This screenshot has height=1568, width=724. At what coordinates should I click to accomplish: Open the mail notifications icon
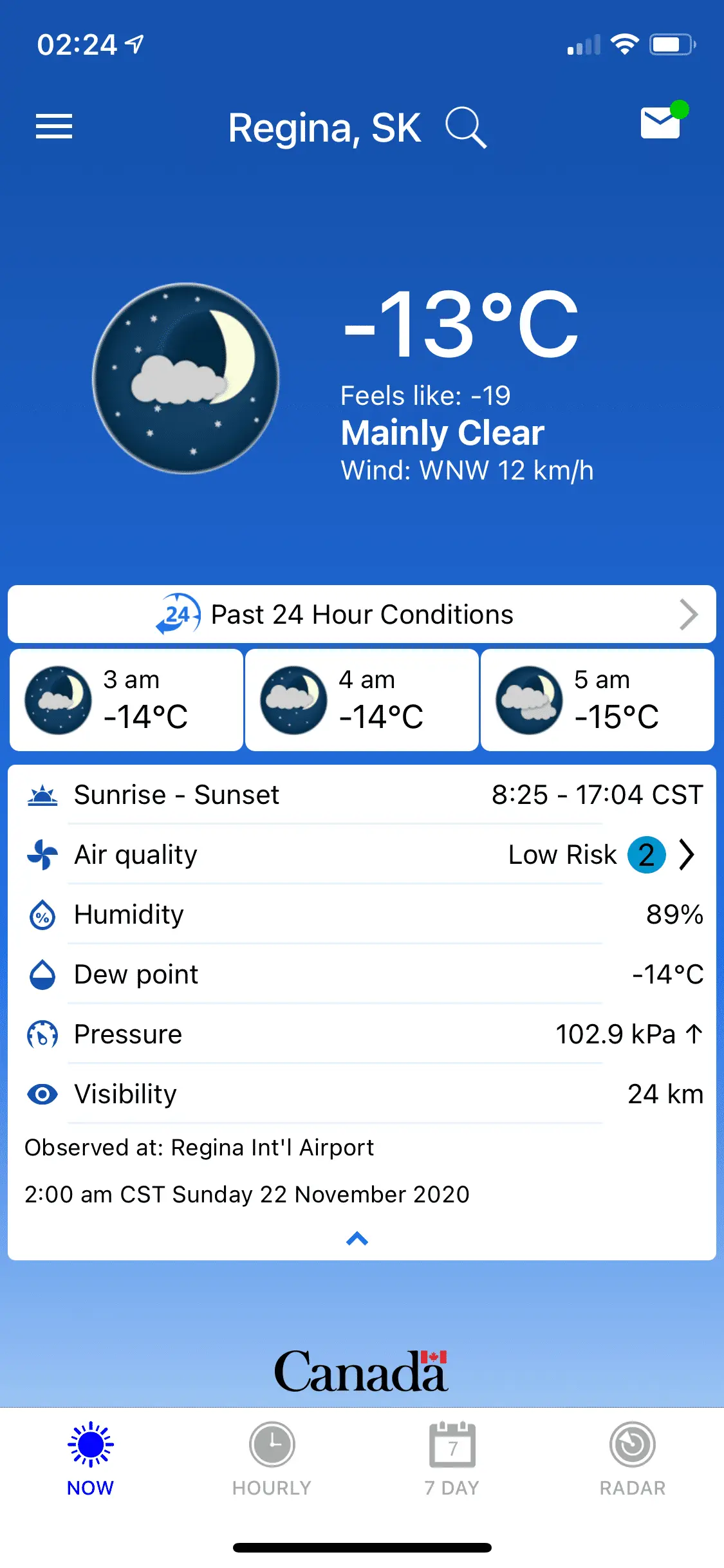[x=661, y=122]
